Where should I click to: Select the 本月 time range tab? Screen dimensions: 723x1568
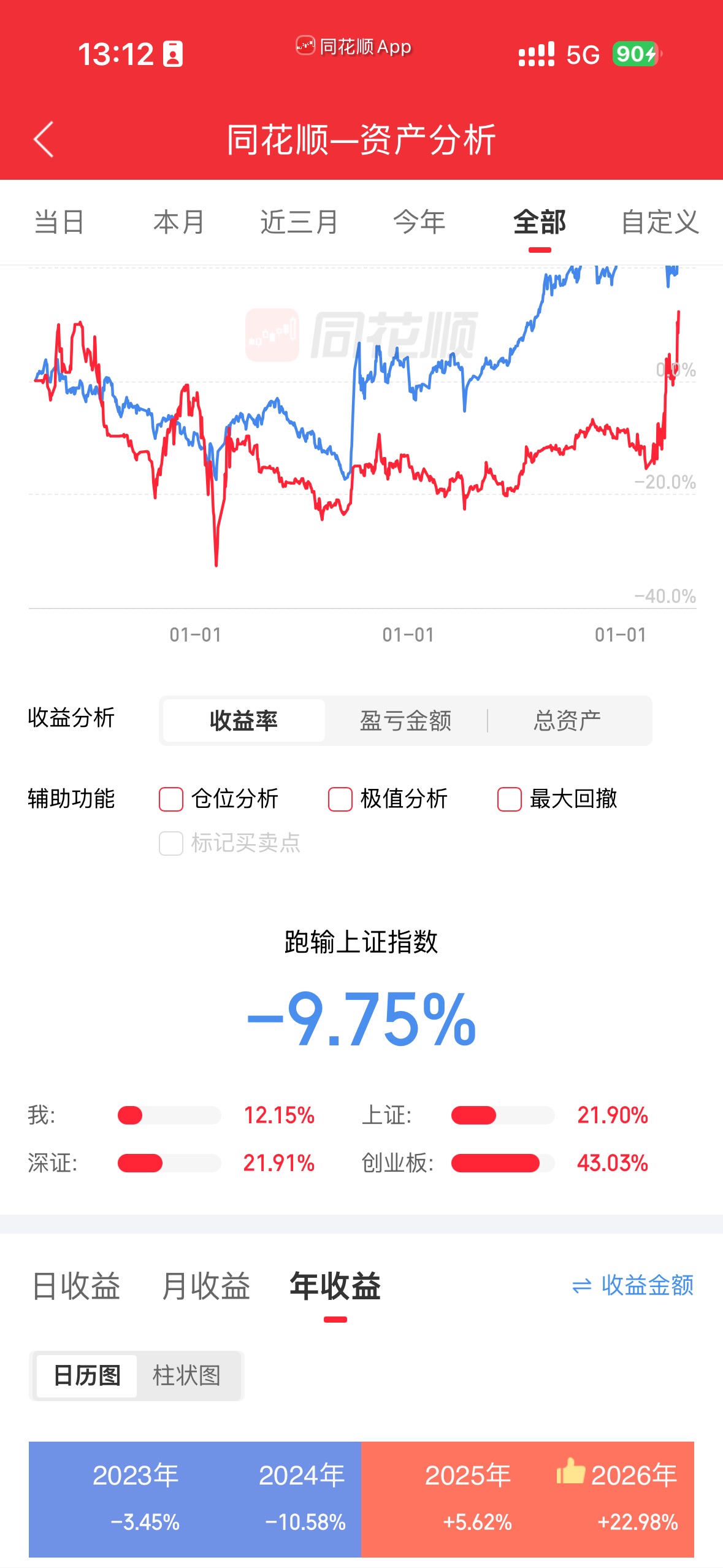tap(178, 222)
